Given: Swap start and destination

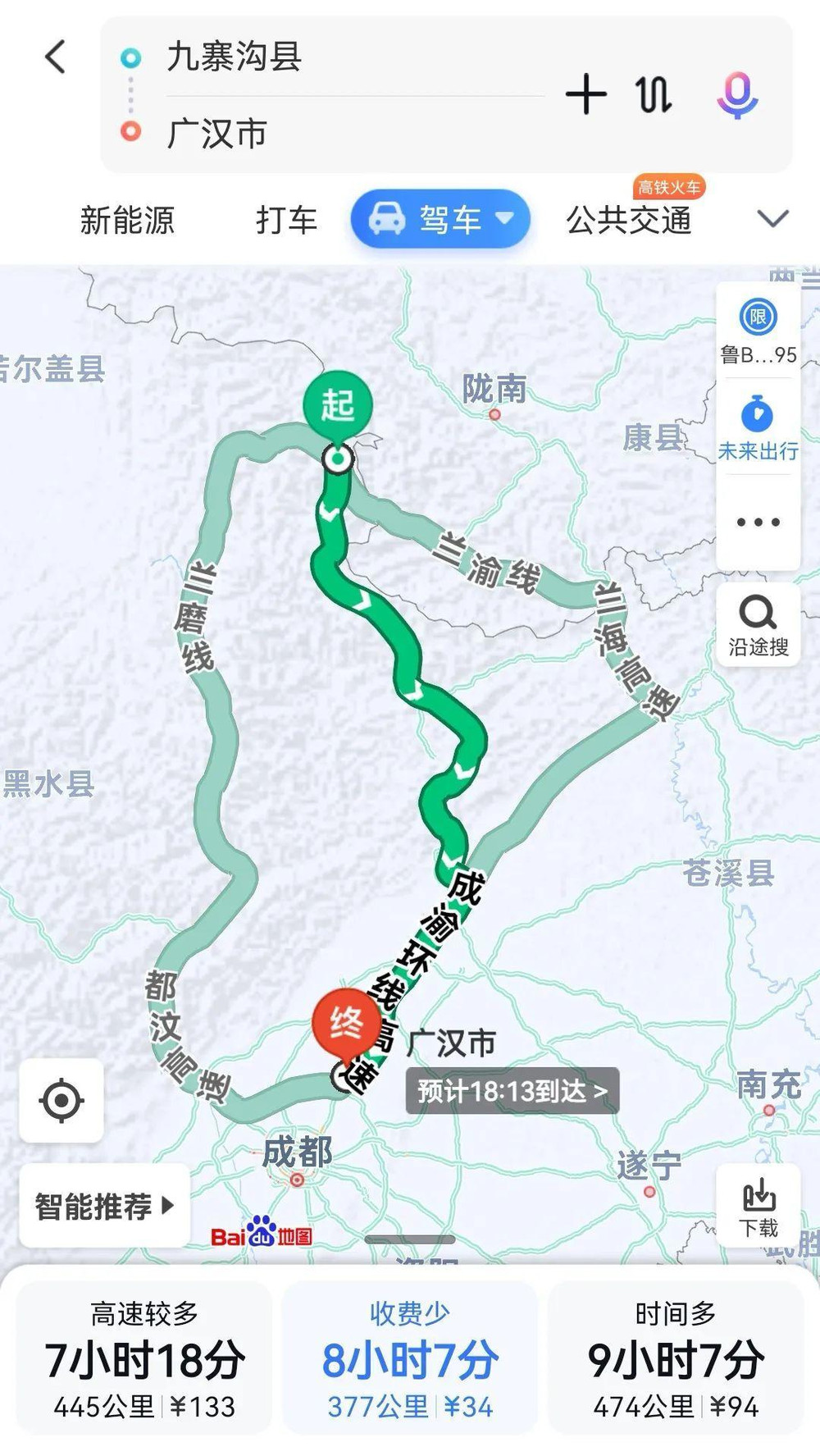Looking at the screenshot, I should [x=654, y=94].
